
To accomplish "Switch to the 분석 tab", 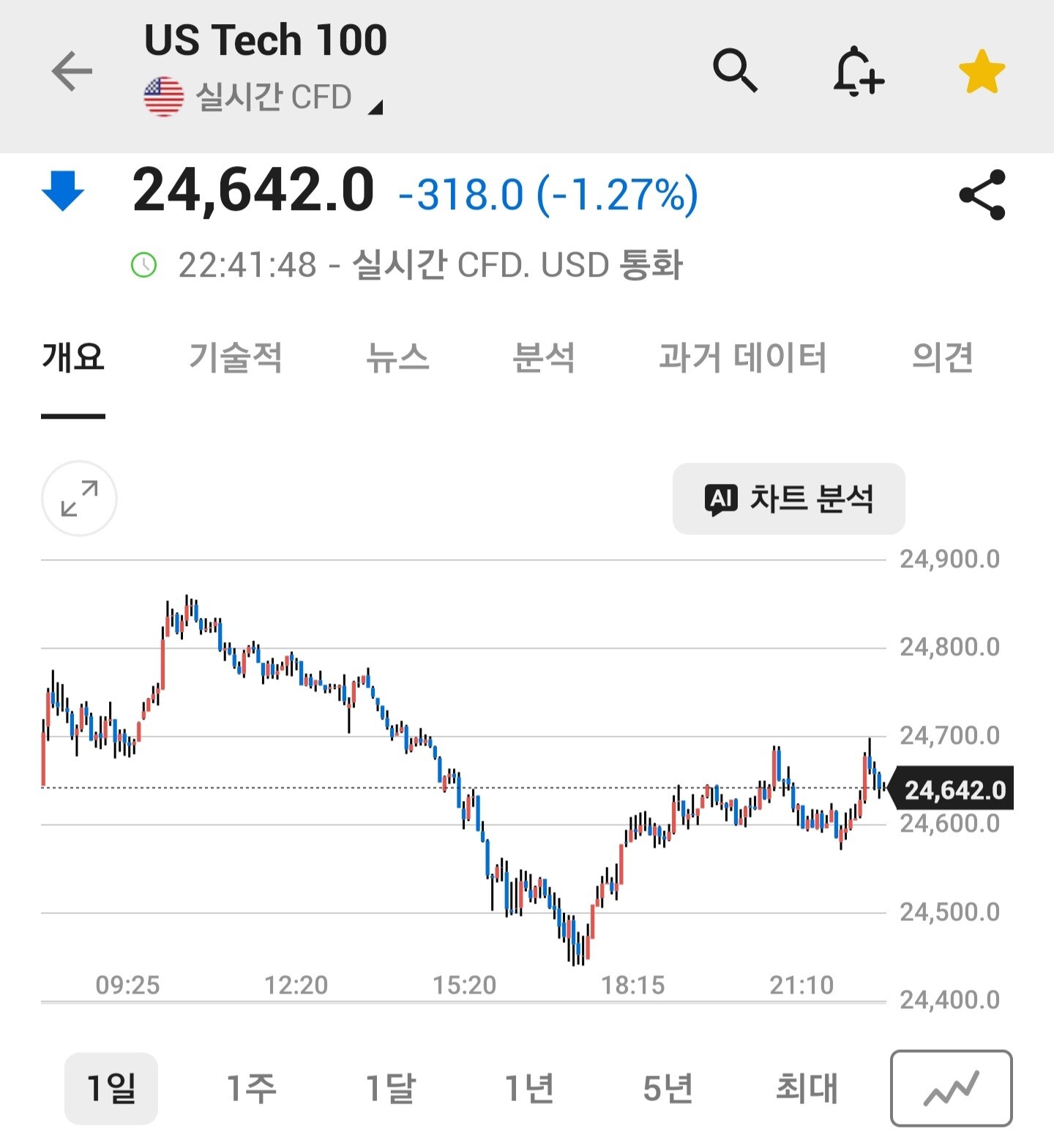I will [x=544, y=358].
